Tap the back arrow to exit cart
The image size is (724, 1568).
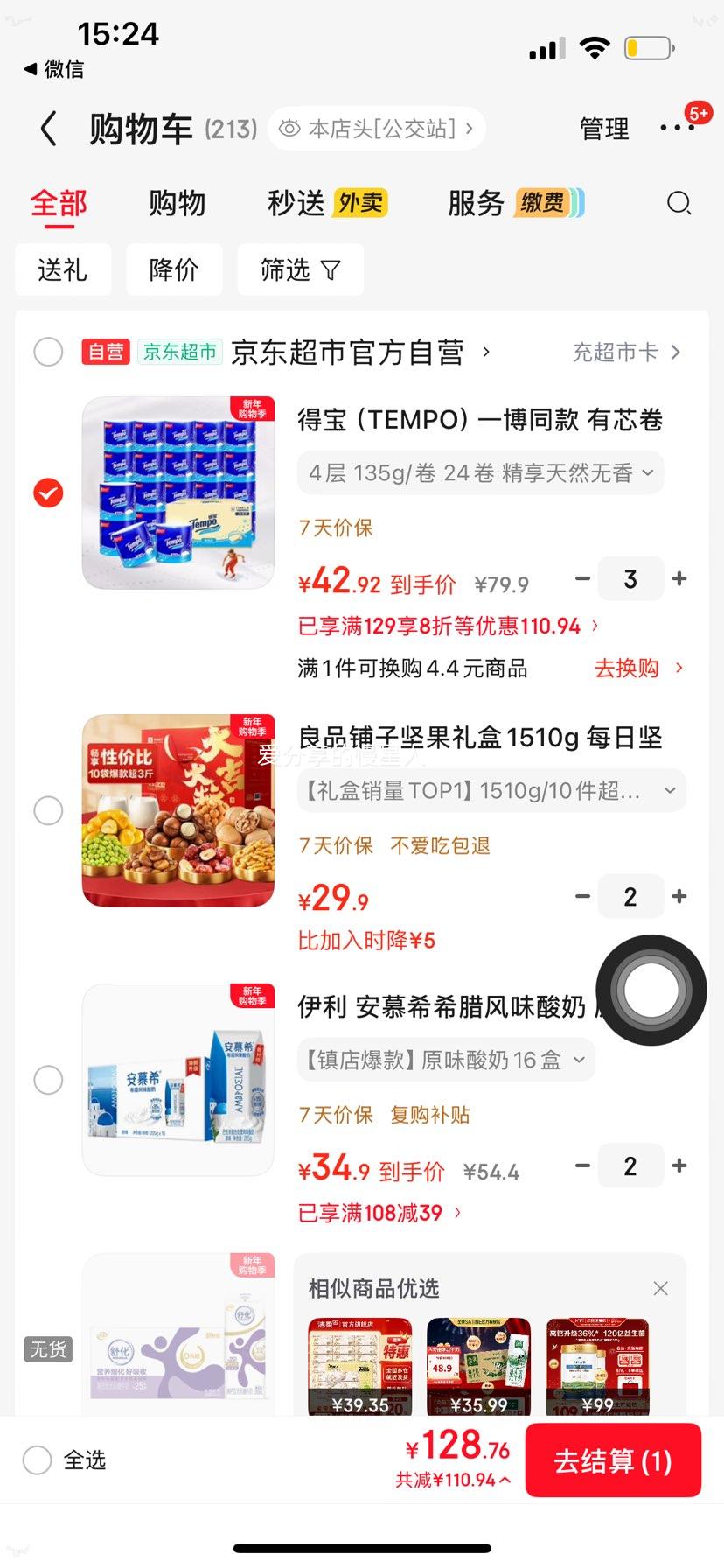coord(48,128)
